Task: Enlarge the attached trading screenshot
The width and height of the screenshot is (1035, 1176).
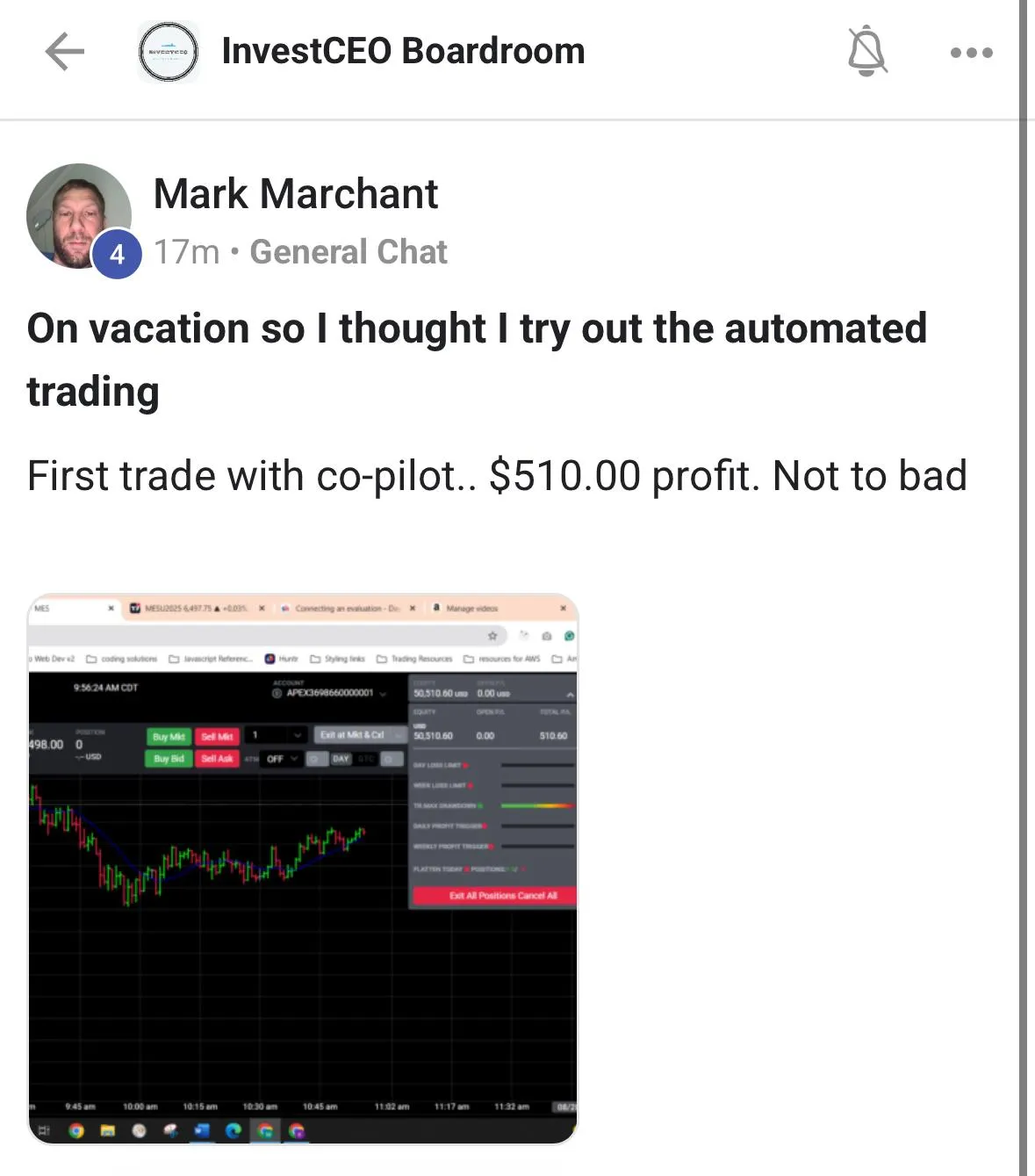Action: pos(303,869)
